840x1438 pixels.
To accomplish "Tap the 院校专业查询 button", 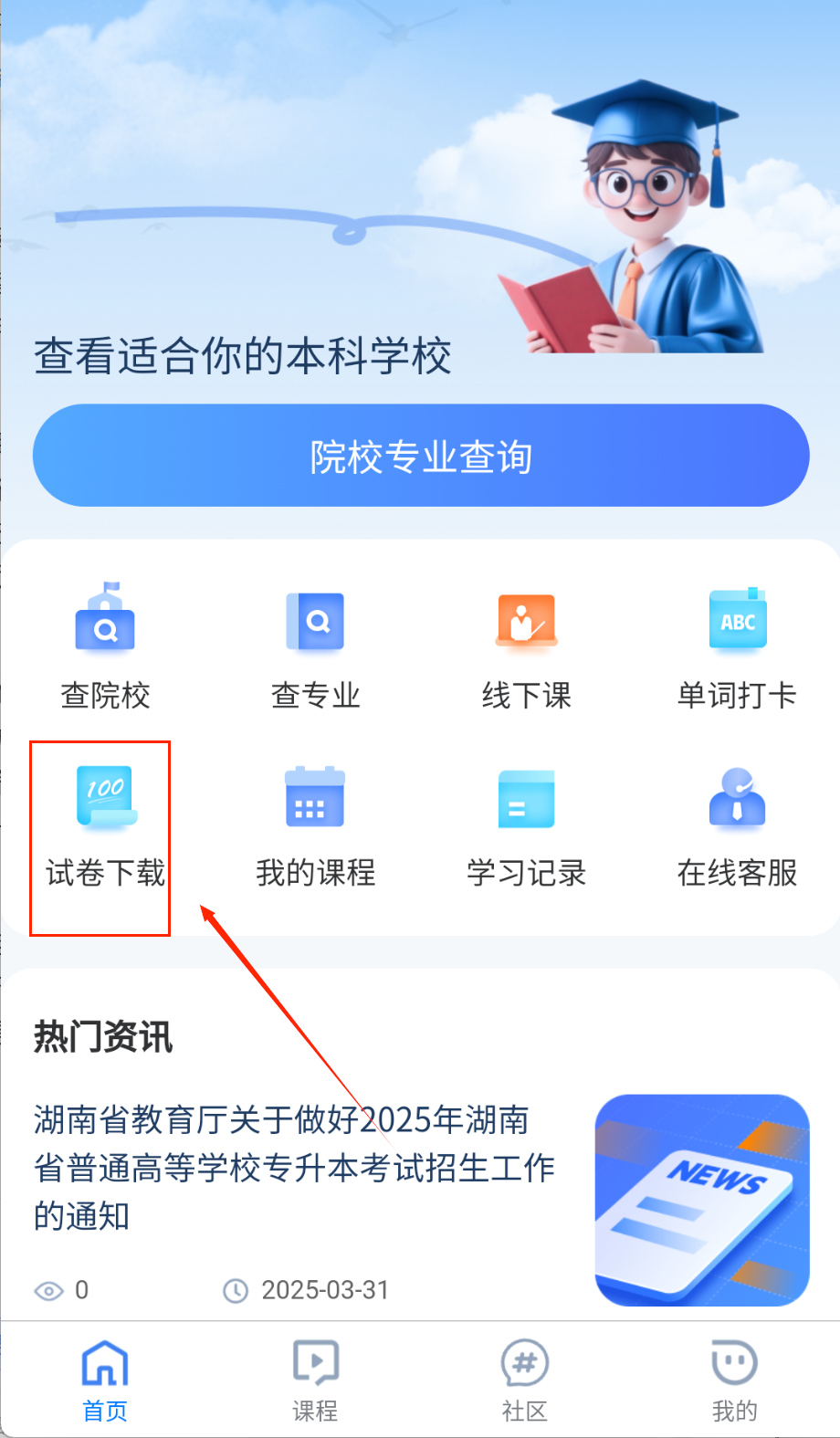I will (421, 456).
